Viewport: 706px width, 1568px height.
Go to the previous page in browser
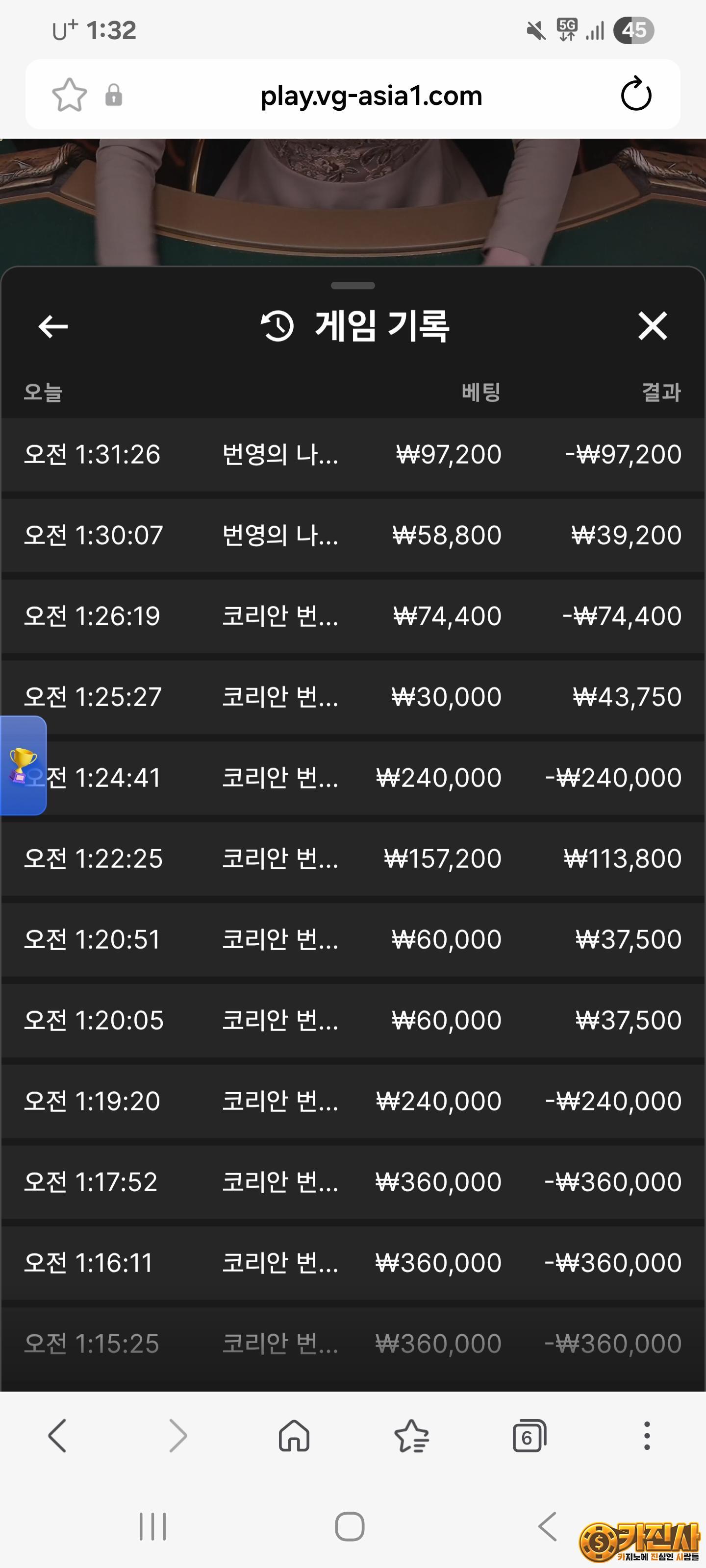click(x=57, y=1436)
